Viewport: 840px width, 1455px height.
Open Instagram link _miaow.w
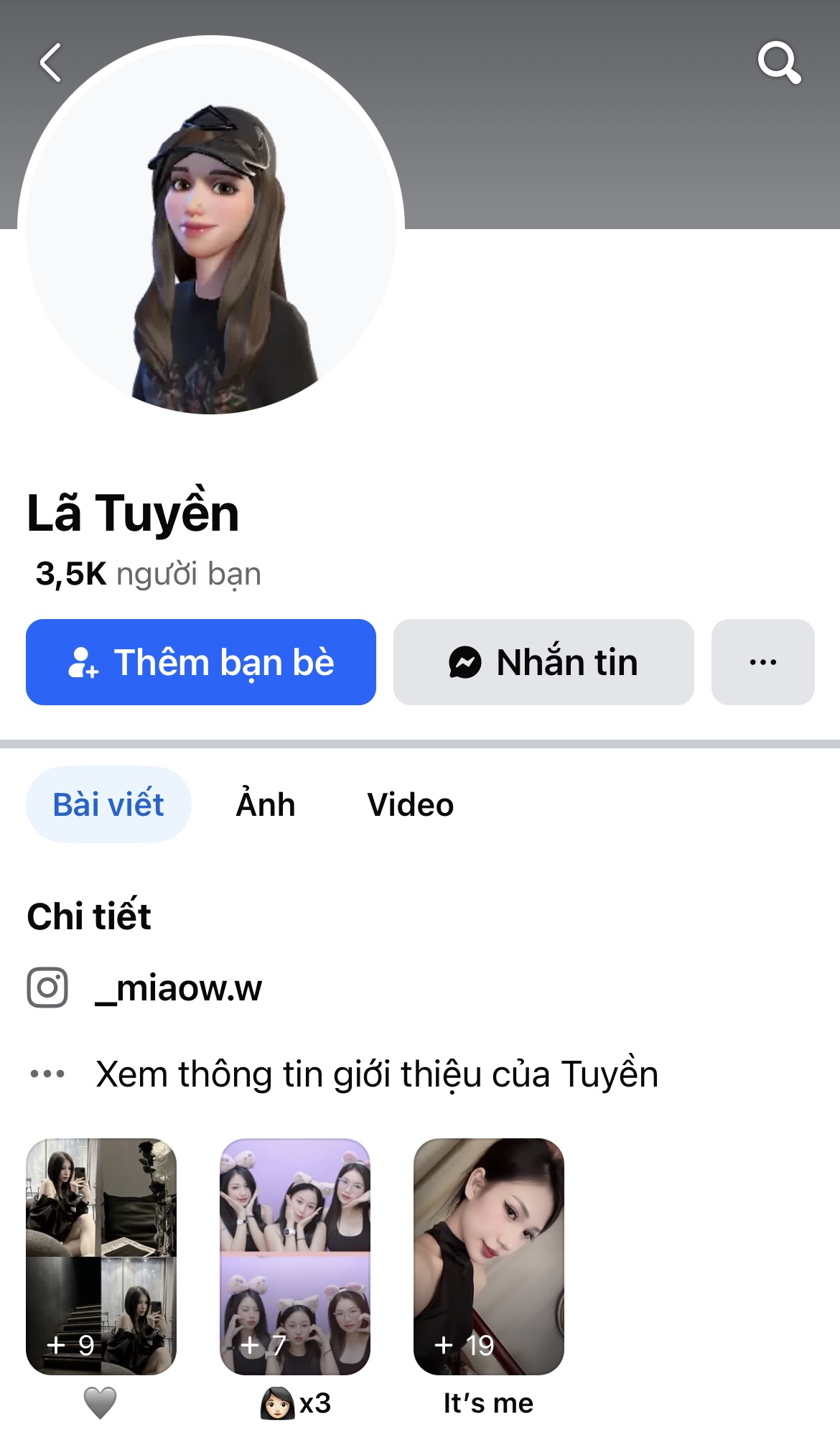click(179, 988)
